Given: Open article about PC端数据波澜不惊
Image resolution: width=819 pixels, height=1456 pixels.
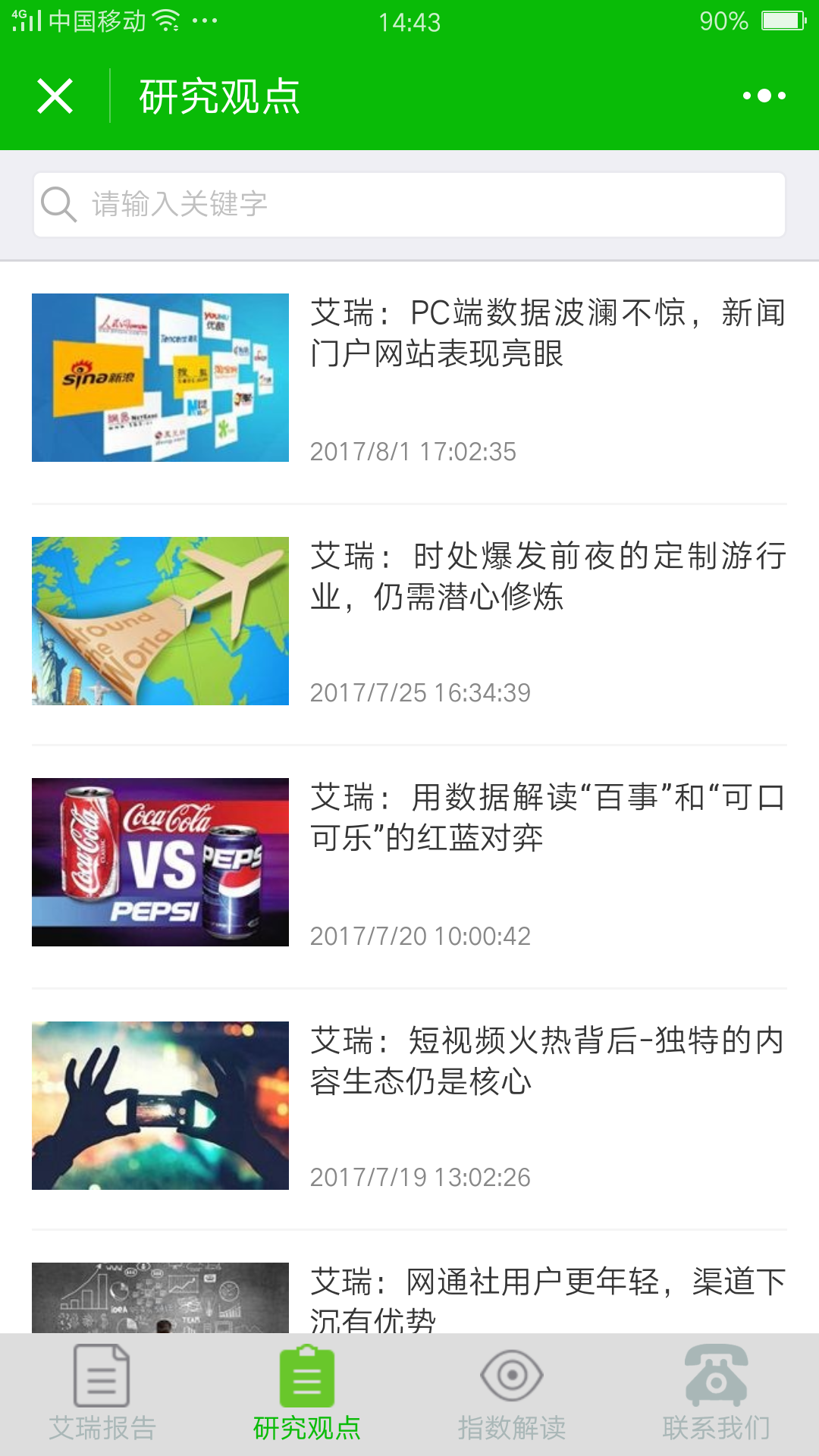Looking at the screenshot, I should tap(409, 378).
